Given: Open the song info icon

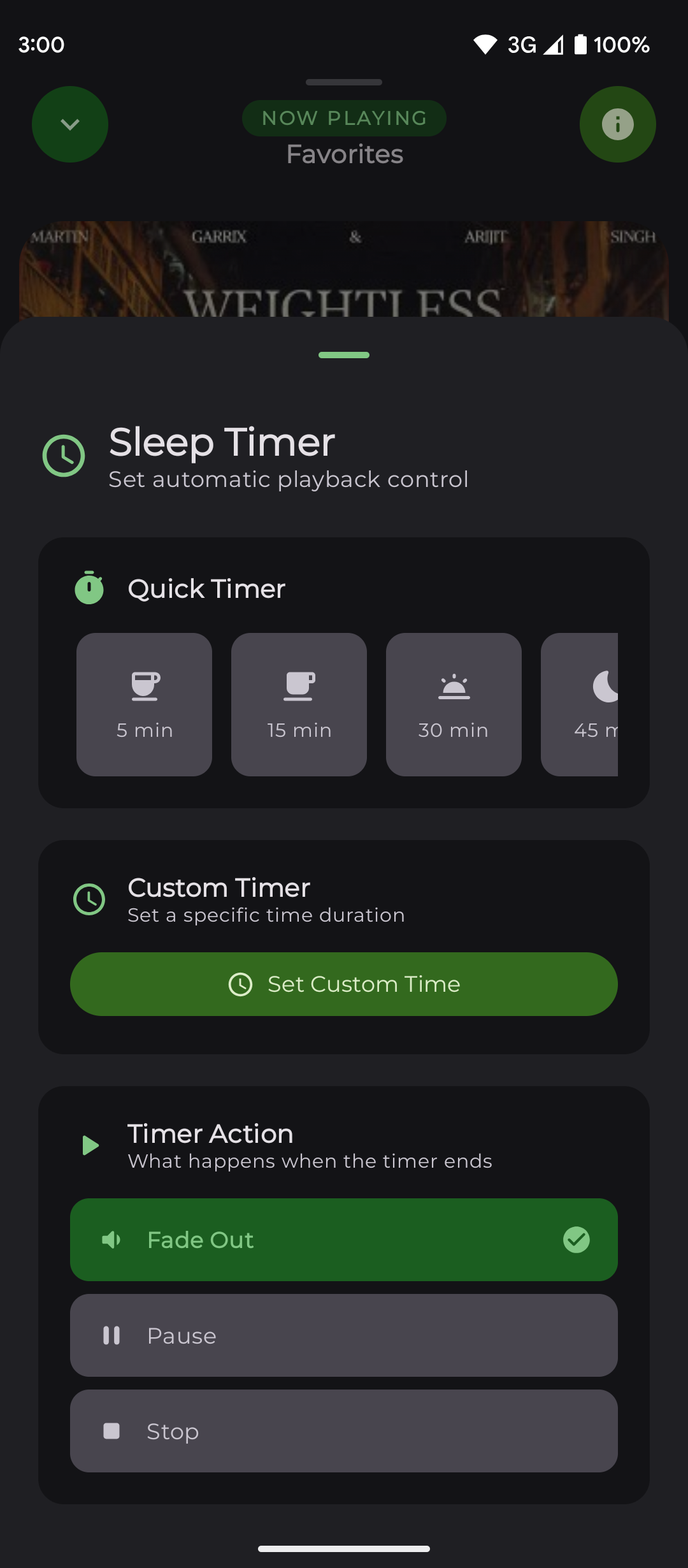Looking at the screenshot, I should [x=617, y=124].
